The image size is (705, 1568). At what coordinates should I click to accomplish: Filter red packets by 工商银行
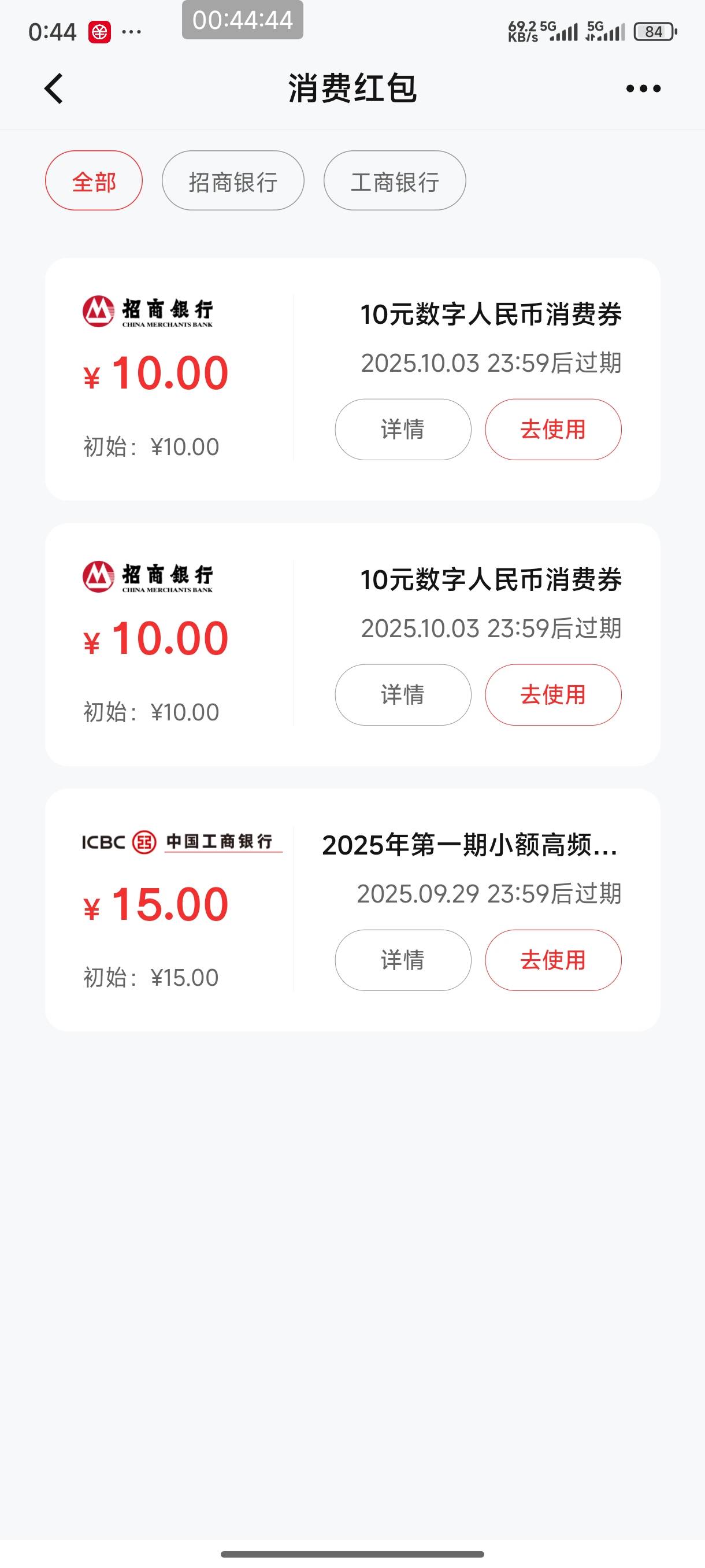(395, 181)
